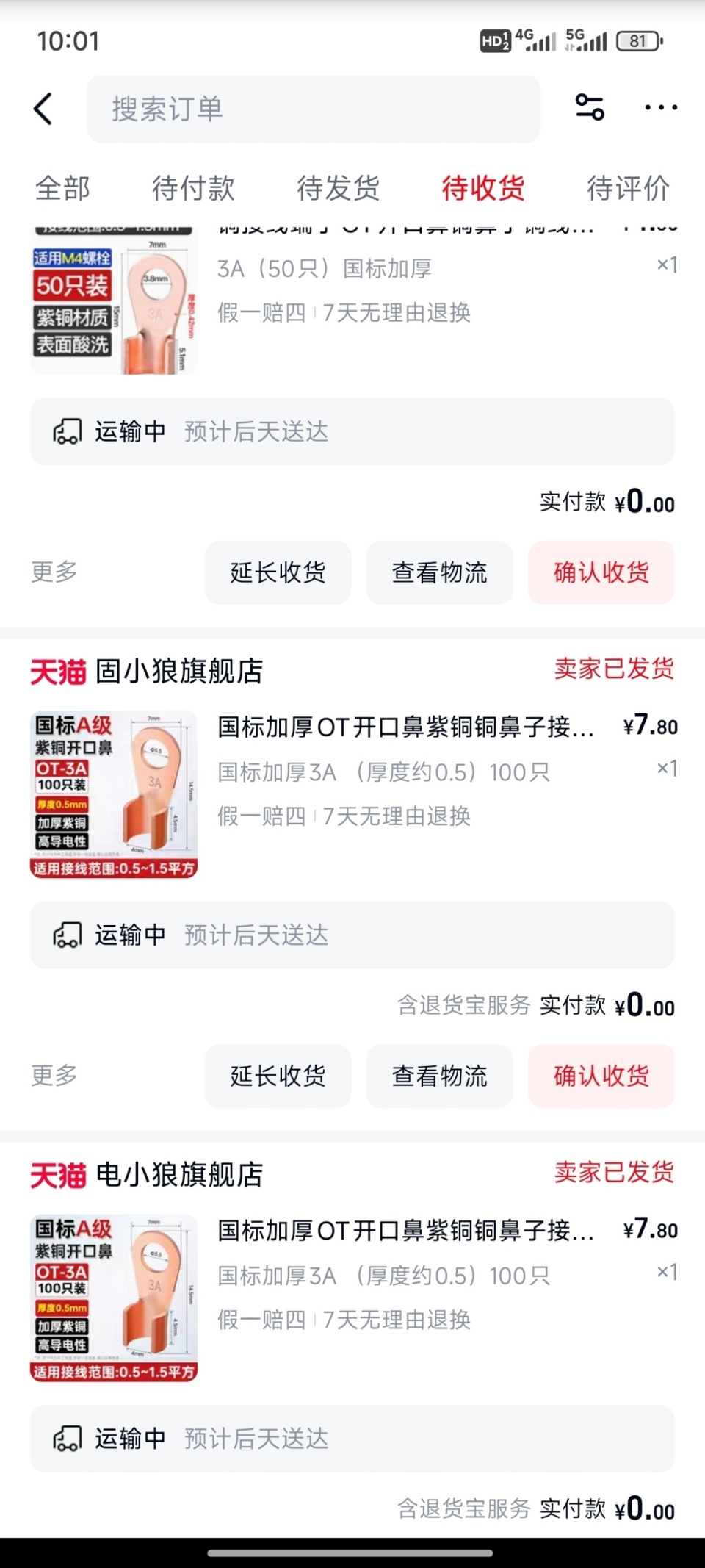Switch to the 待付款 tab
Viewport: 705px width, 1568px height.
[192, 188]
